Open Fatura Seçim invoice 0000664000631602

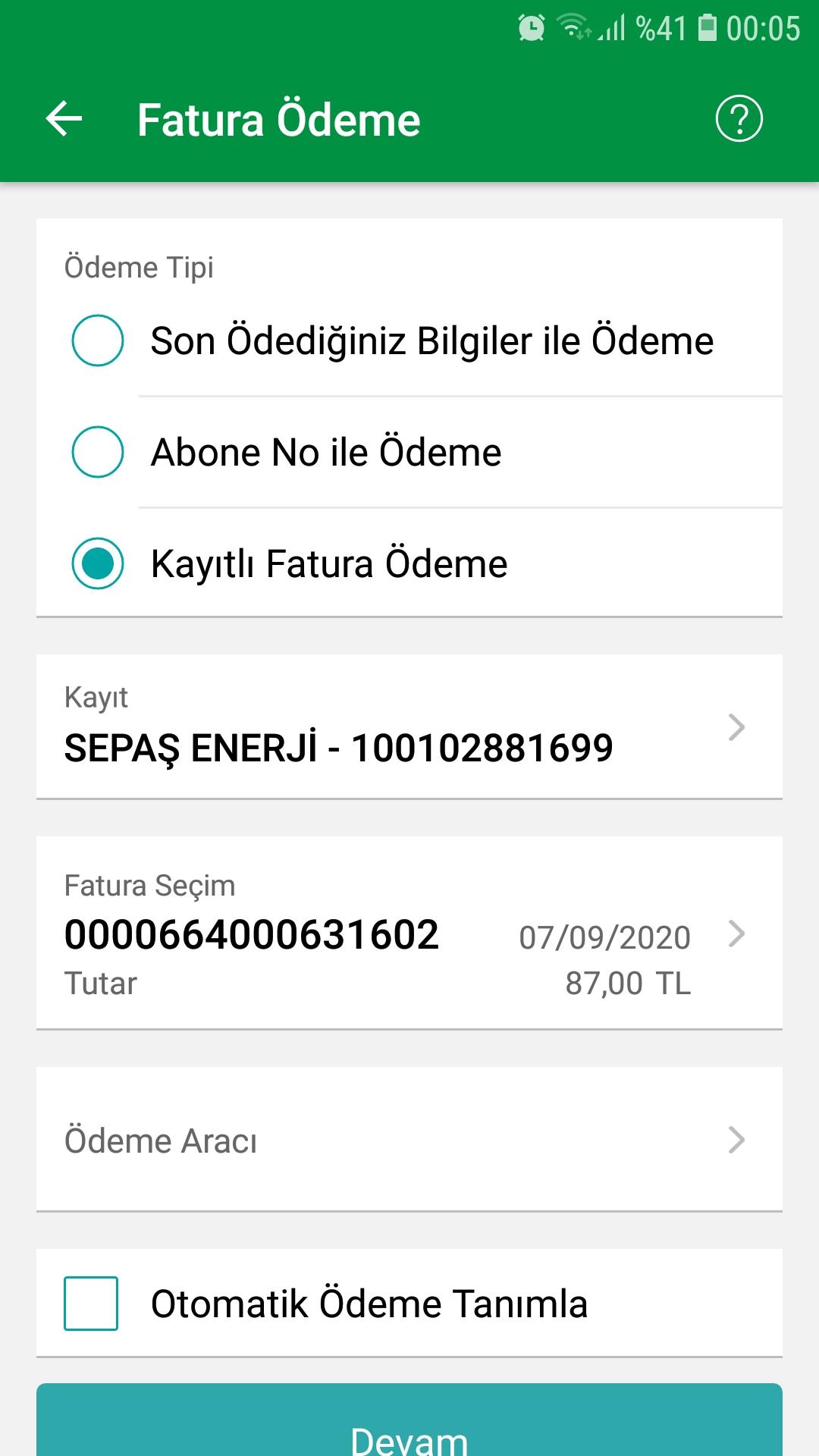[x=409, y=933]
